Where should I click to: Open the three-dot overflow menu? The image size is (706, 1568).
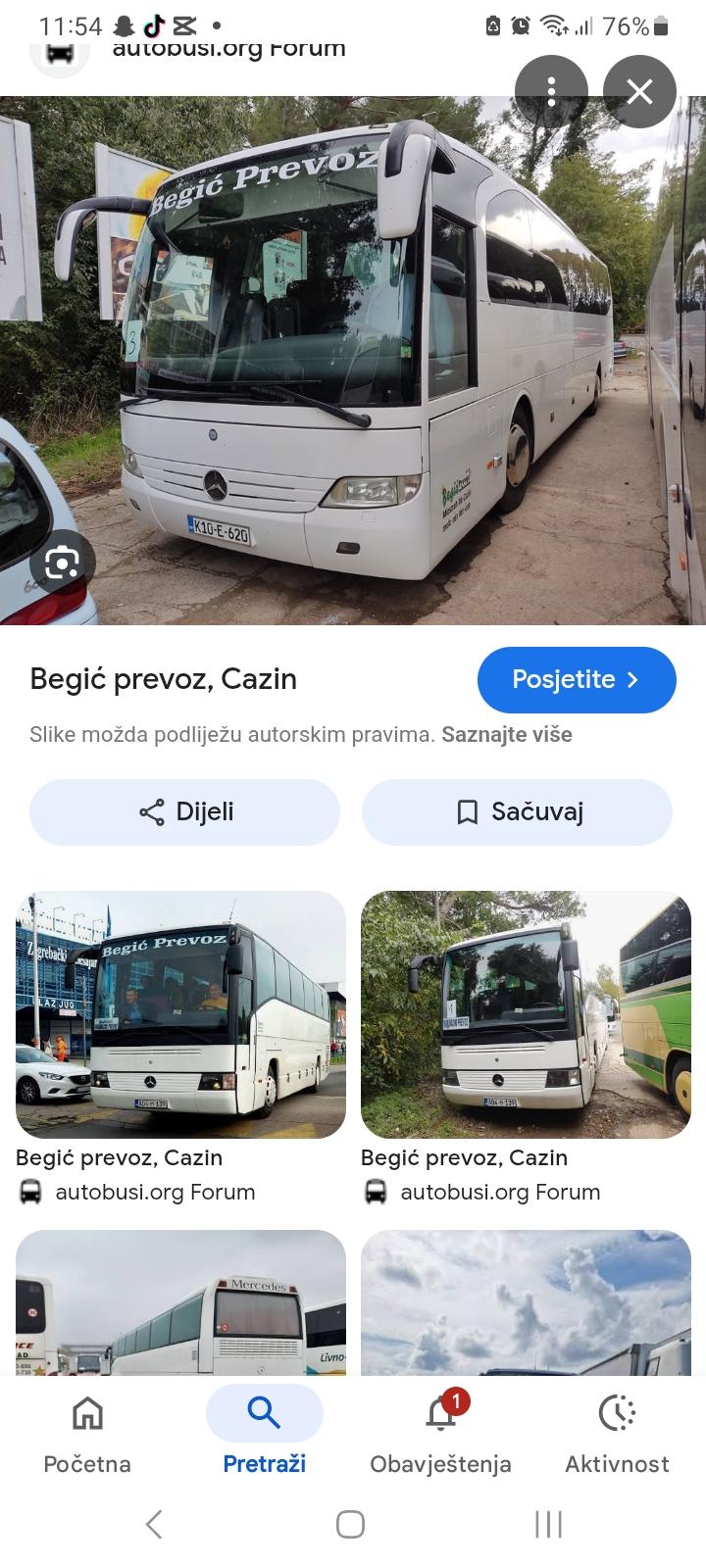click(x=551, y=92)
